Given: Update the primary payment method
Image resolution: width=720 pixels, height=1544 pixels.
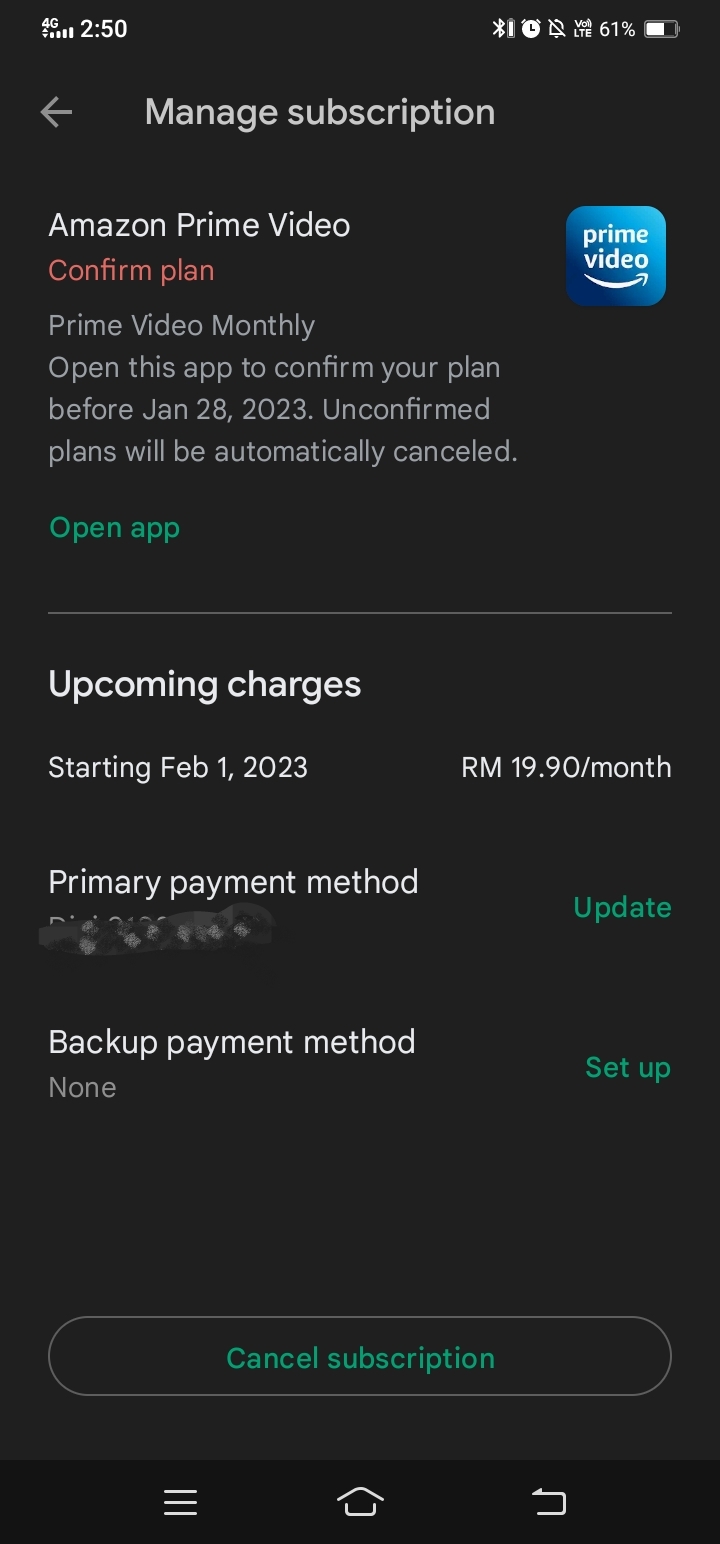Looking at the screenshot, I should pos(622,907).
